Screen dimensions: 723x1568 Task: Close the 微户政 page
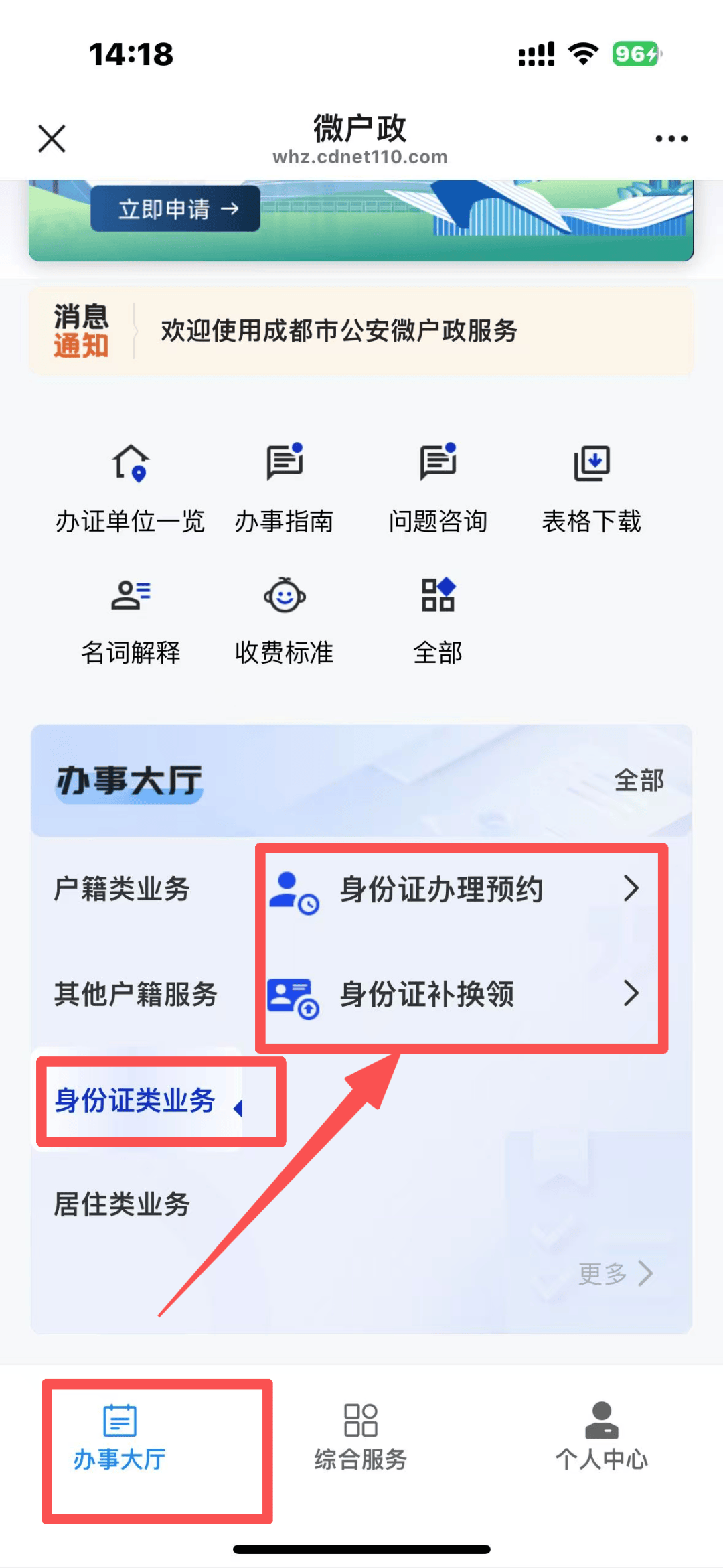tap(52, 139)
